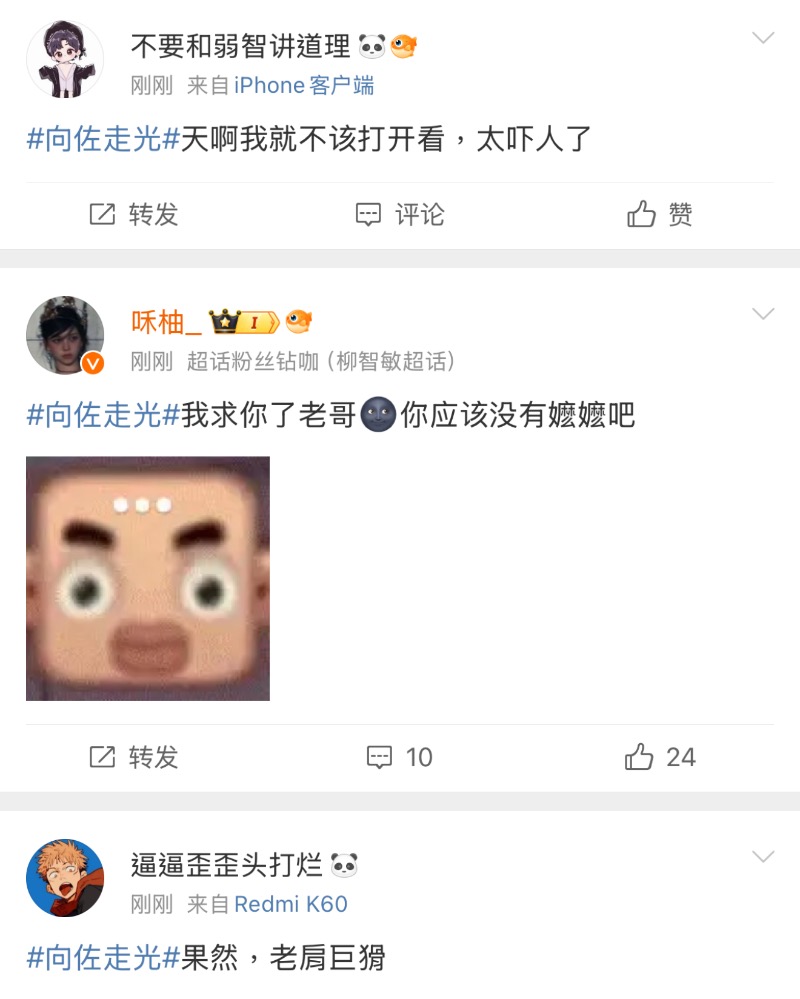This screenshot has height=999, width=800.
Task: Open profile of 不要和弱智讲道理 via avatar
Action: click(x=65, y=59)
